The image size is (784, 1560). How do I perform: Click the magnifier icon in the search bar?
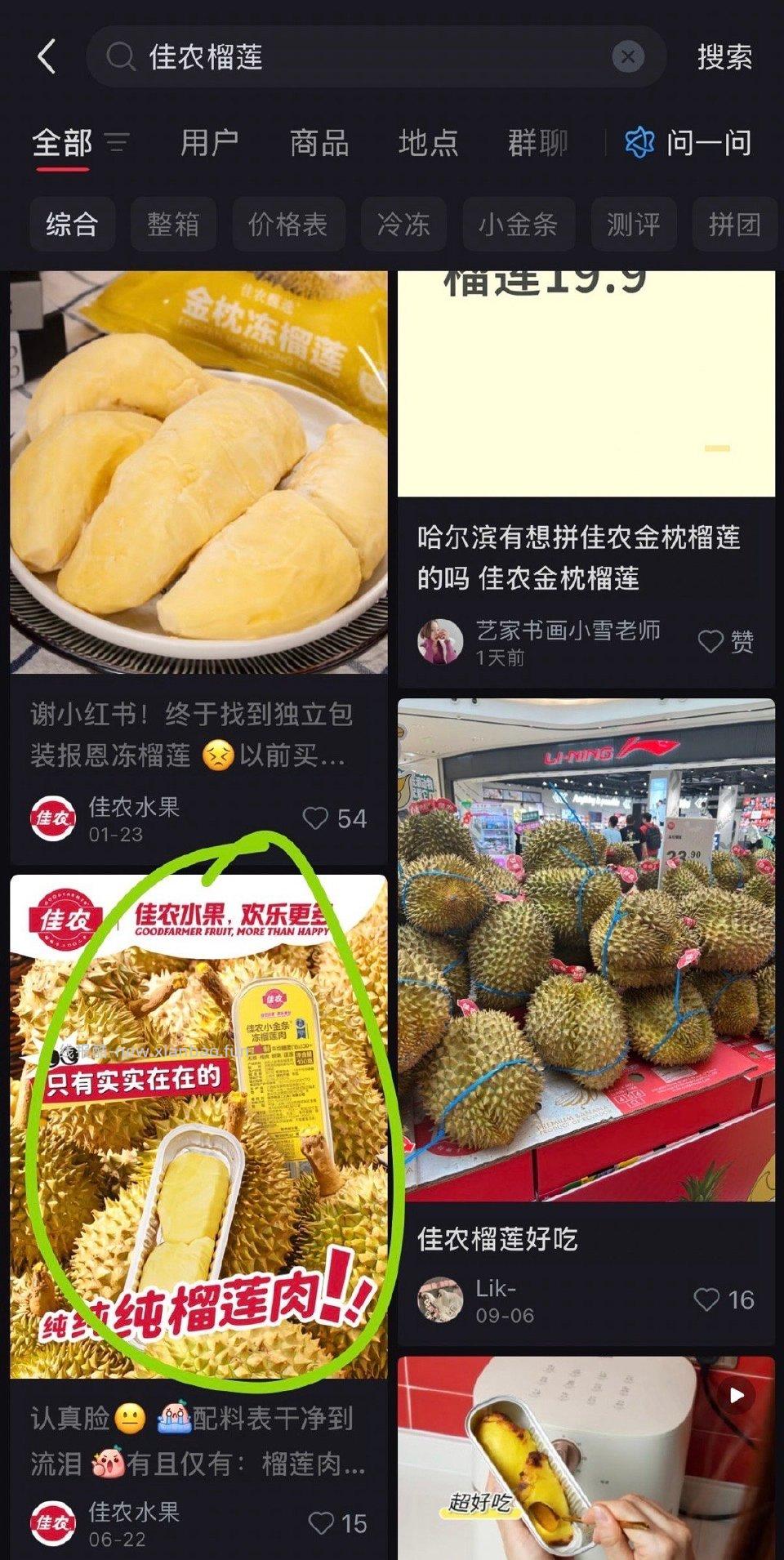[121, 58]
